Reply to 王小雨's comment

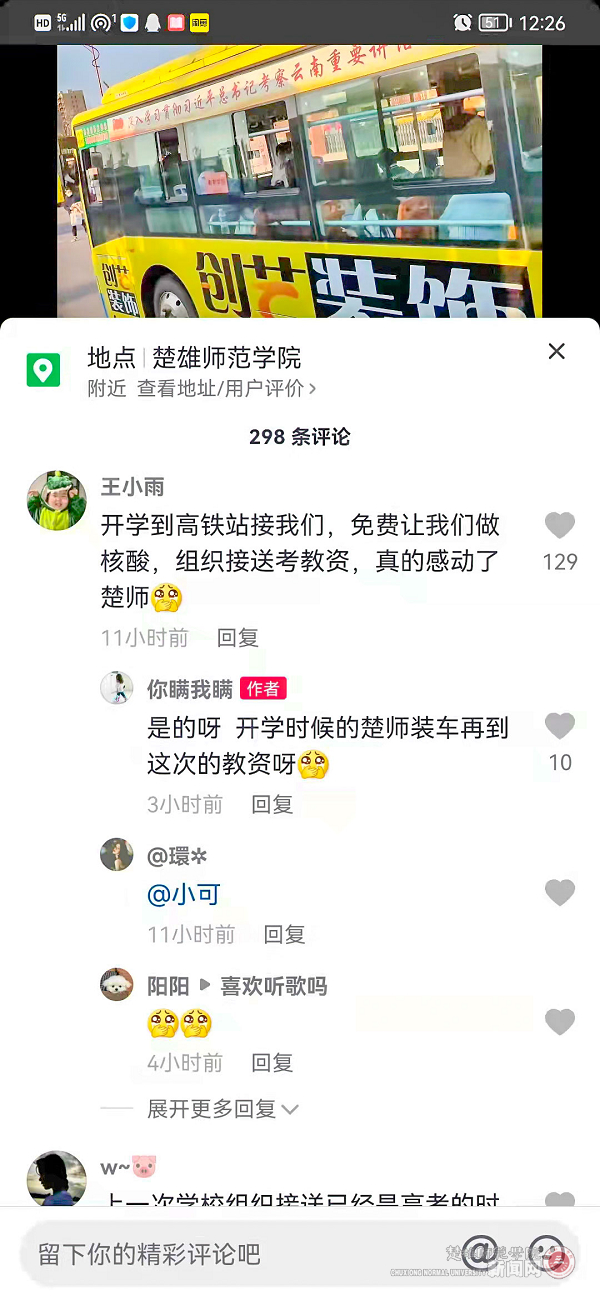tap(238, 638)
